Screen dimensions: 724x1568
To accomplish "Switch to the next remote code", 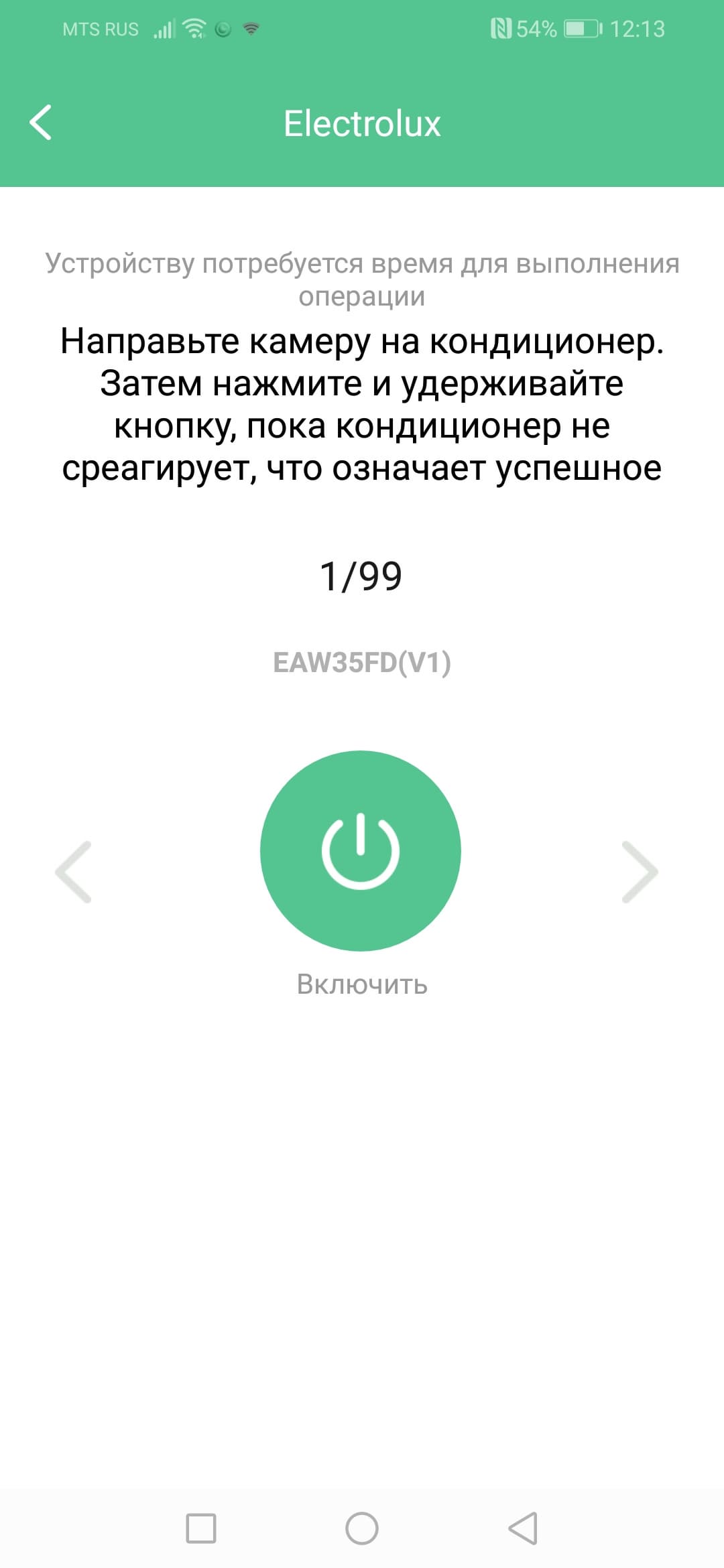I will 640,872.
